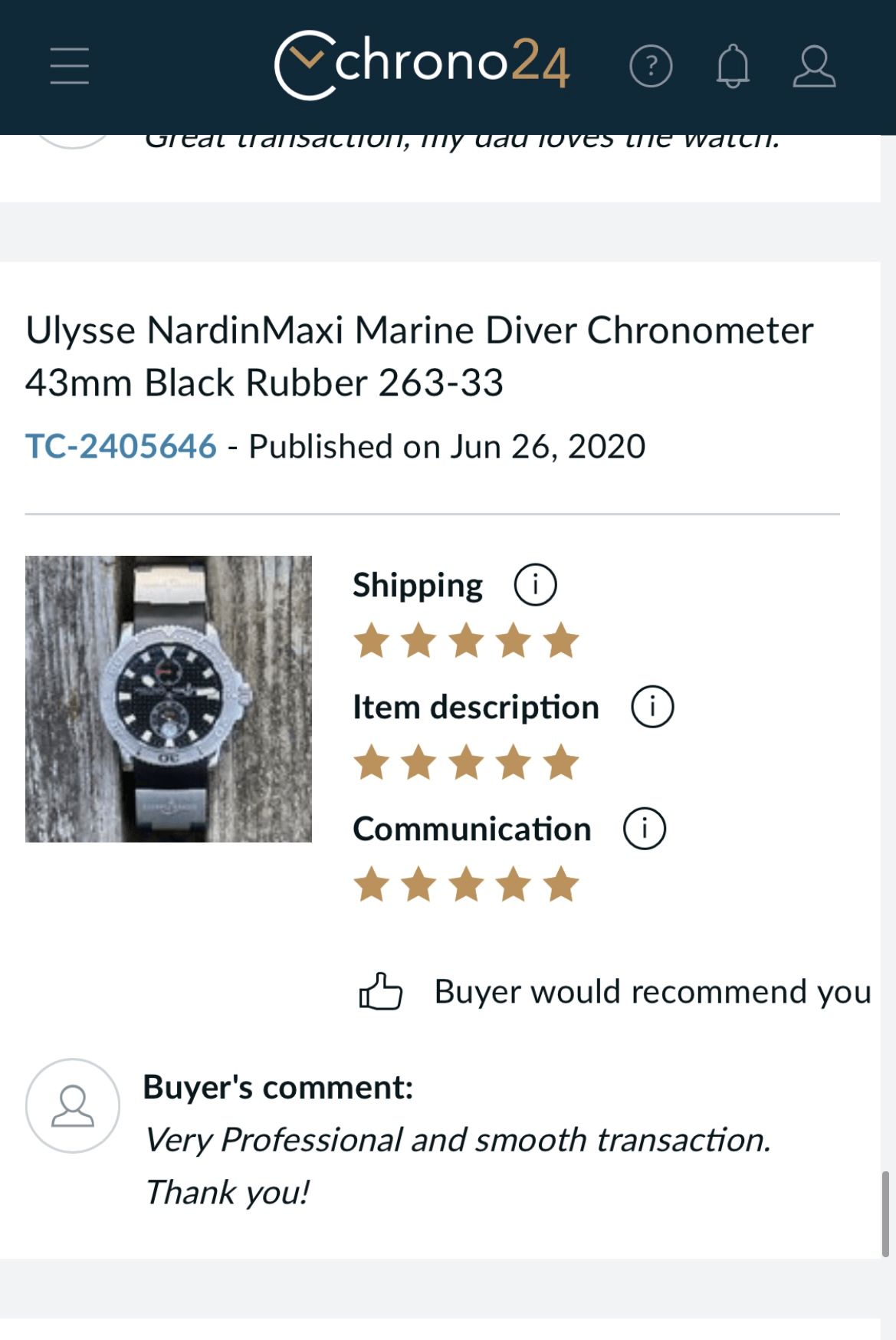Click the buyer avatar icon
The width and height of the screenshot is (896, 1340).
71,1105
